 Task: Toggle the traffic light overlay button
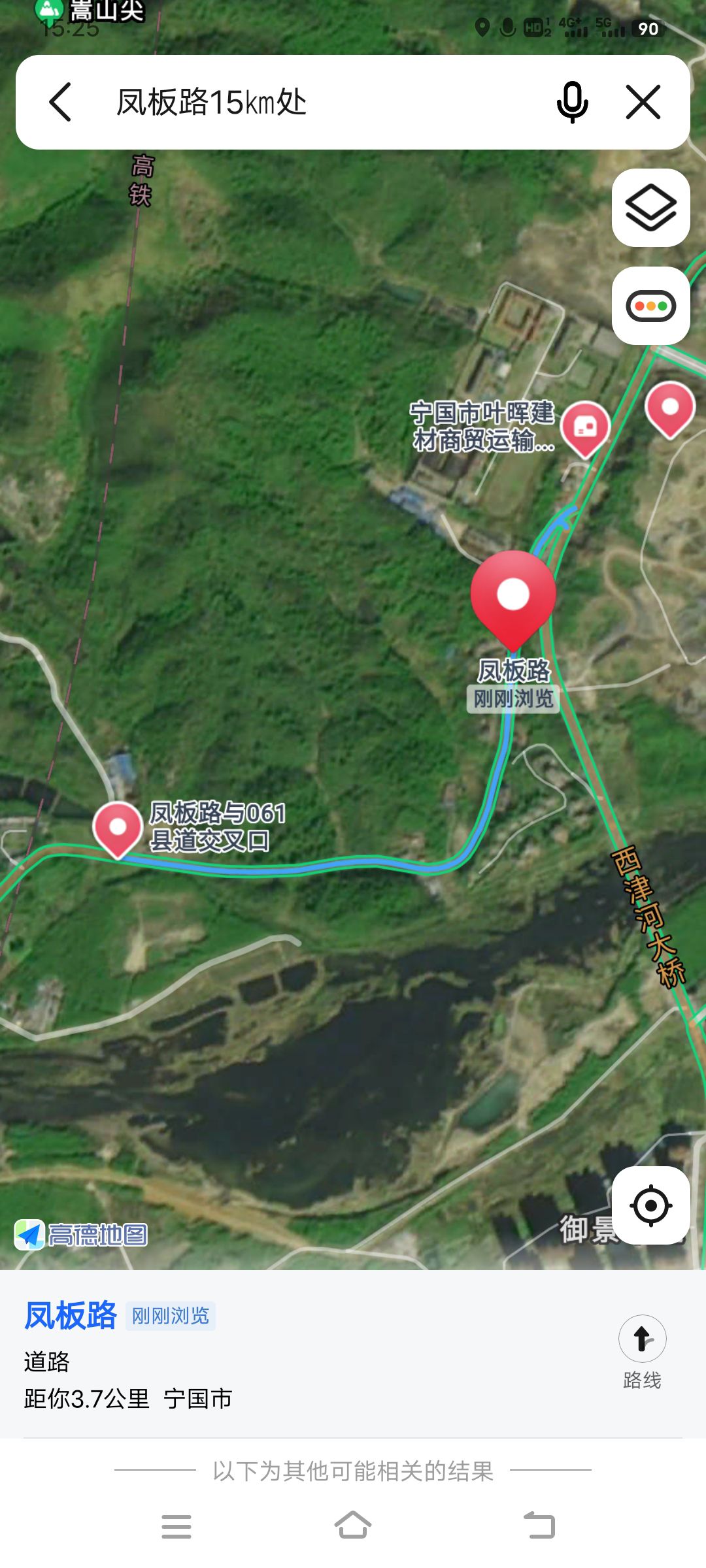(x=650, y=306)
